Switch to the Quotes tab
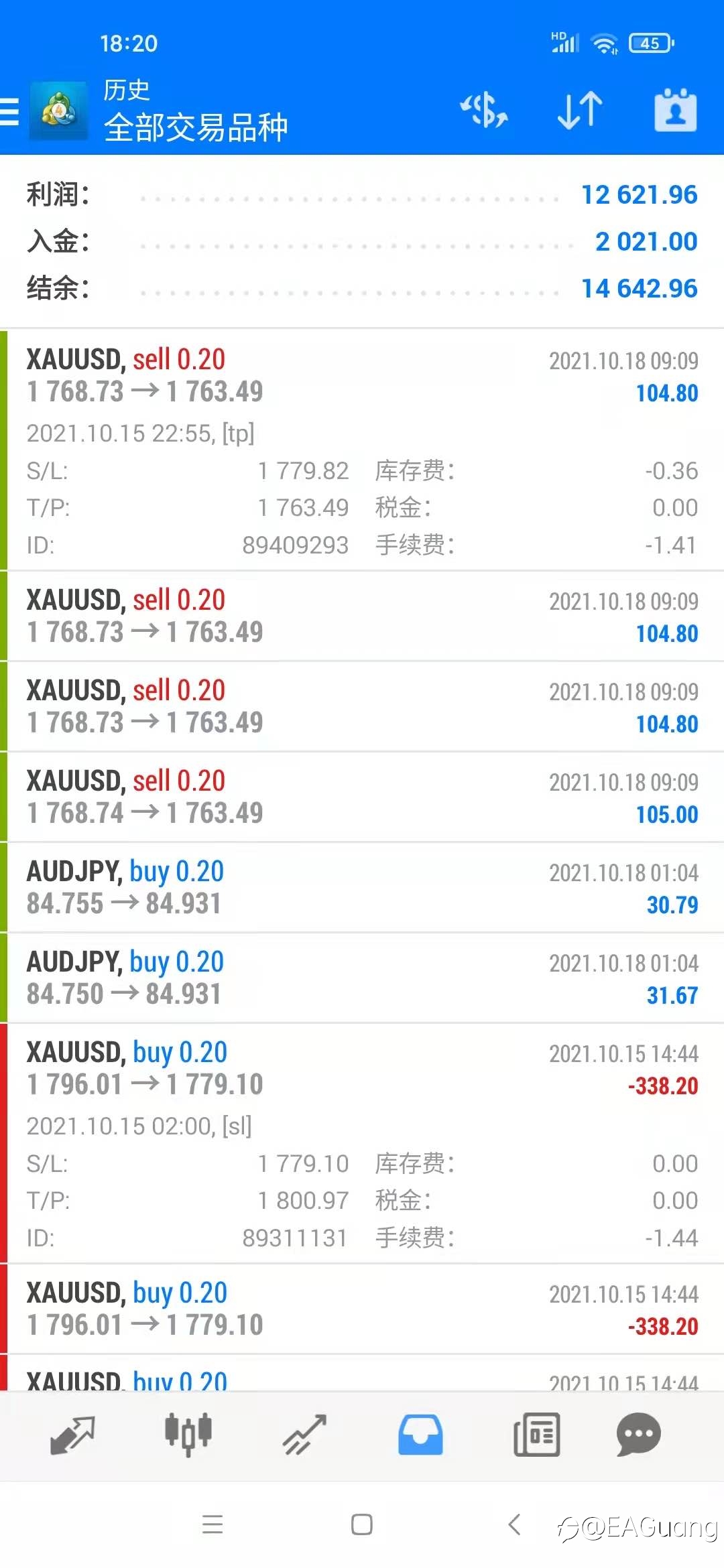 point(72,1435)
